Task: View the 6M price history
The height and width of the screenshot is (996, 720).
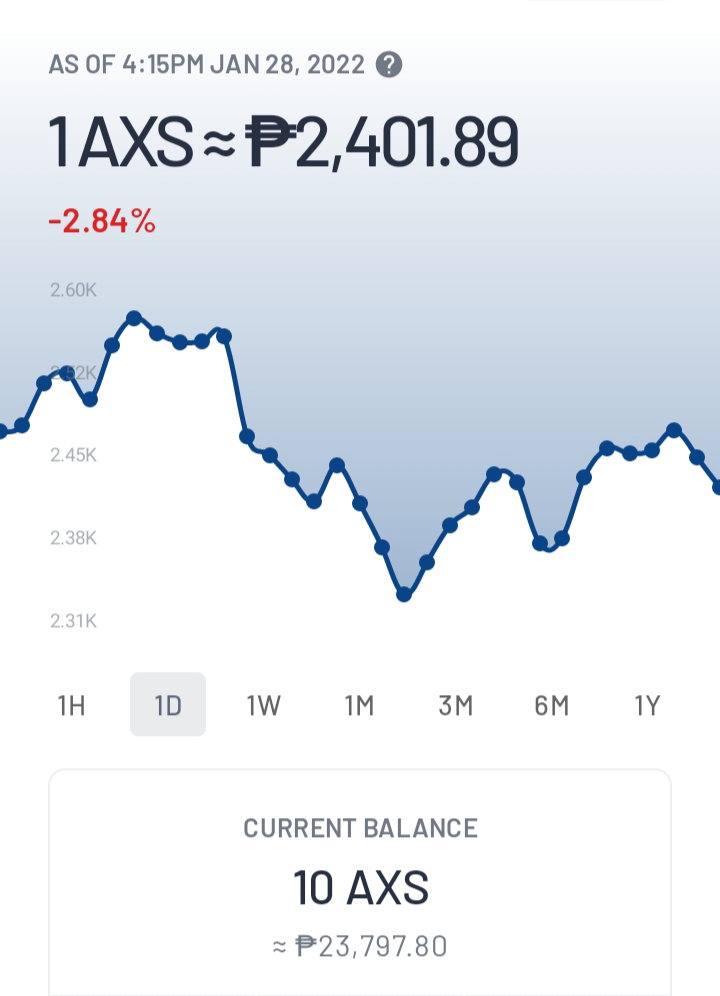Action: coord(552,705)
